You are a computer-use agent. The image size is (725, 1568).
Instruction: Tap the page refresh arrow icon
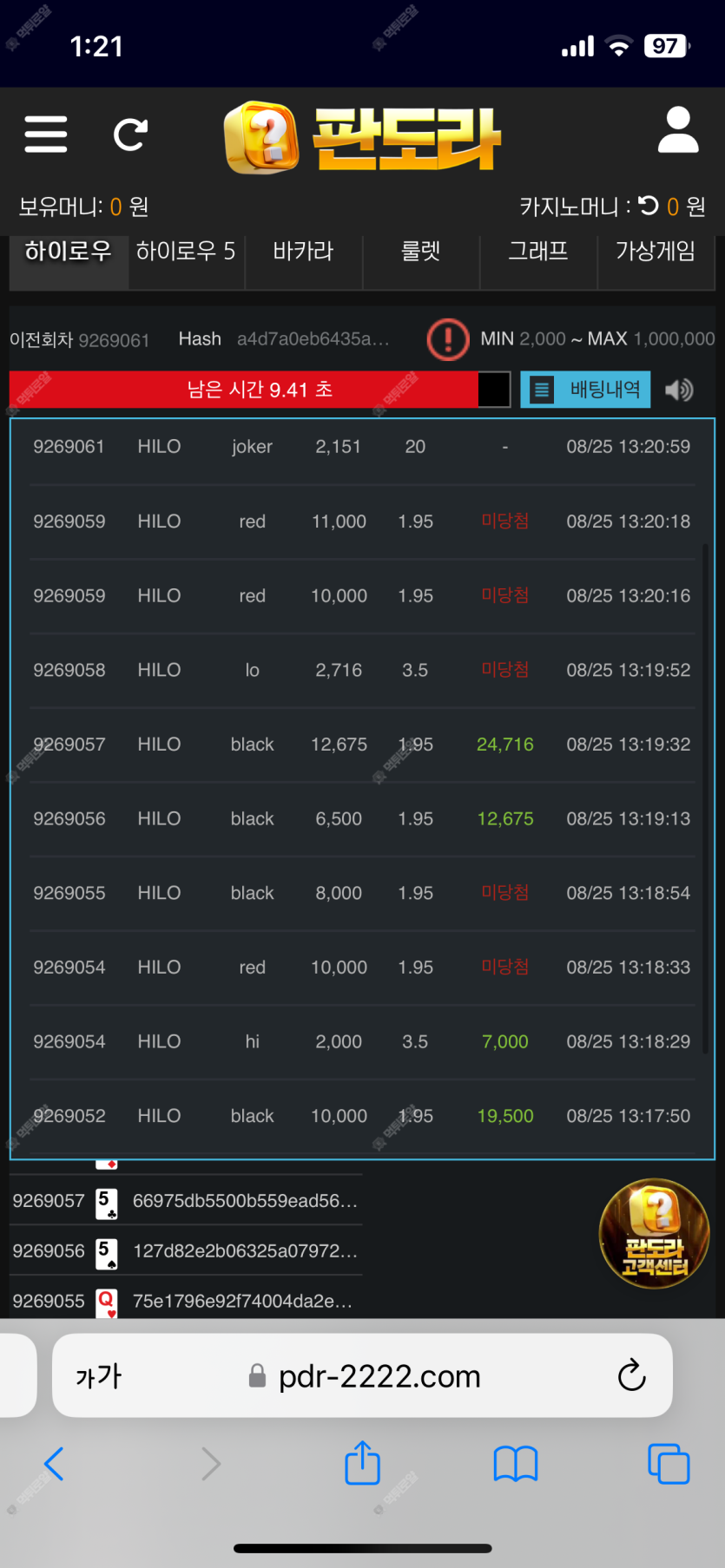130,134
